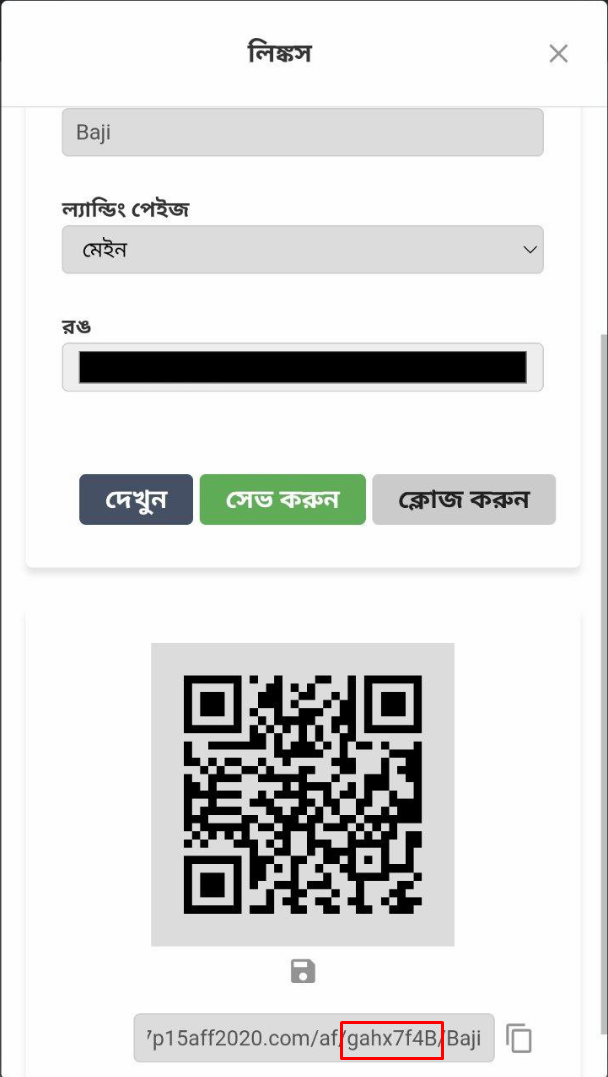608x1077 pixels.
Task: Save the QR code with the floppy icon
Action: pyautogui.click(x=303, y=972)
